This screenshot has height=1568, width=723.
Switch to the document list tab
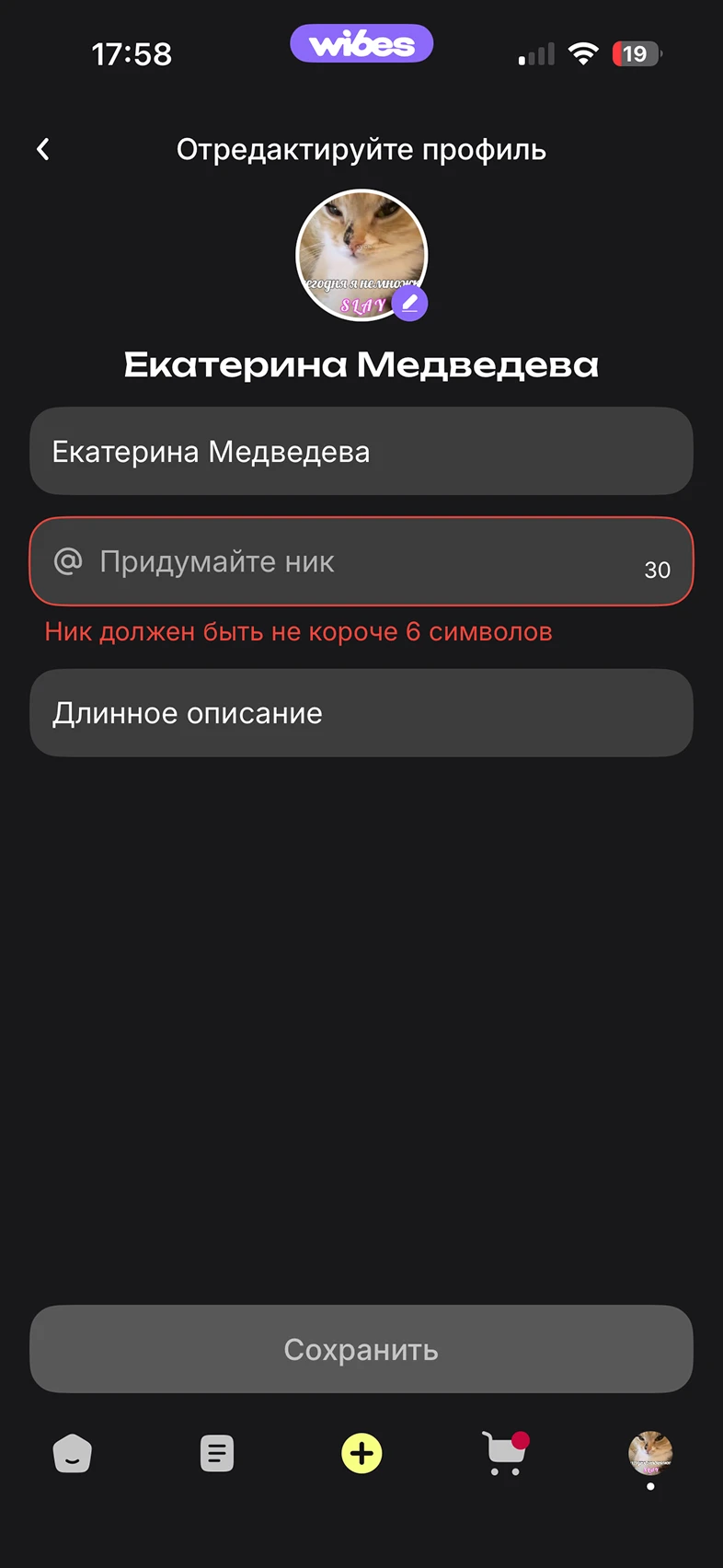217,1454
